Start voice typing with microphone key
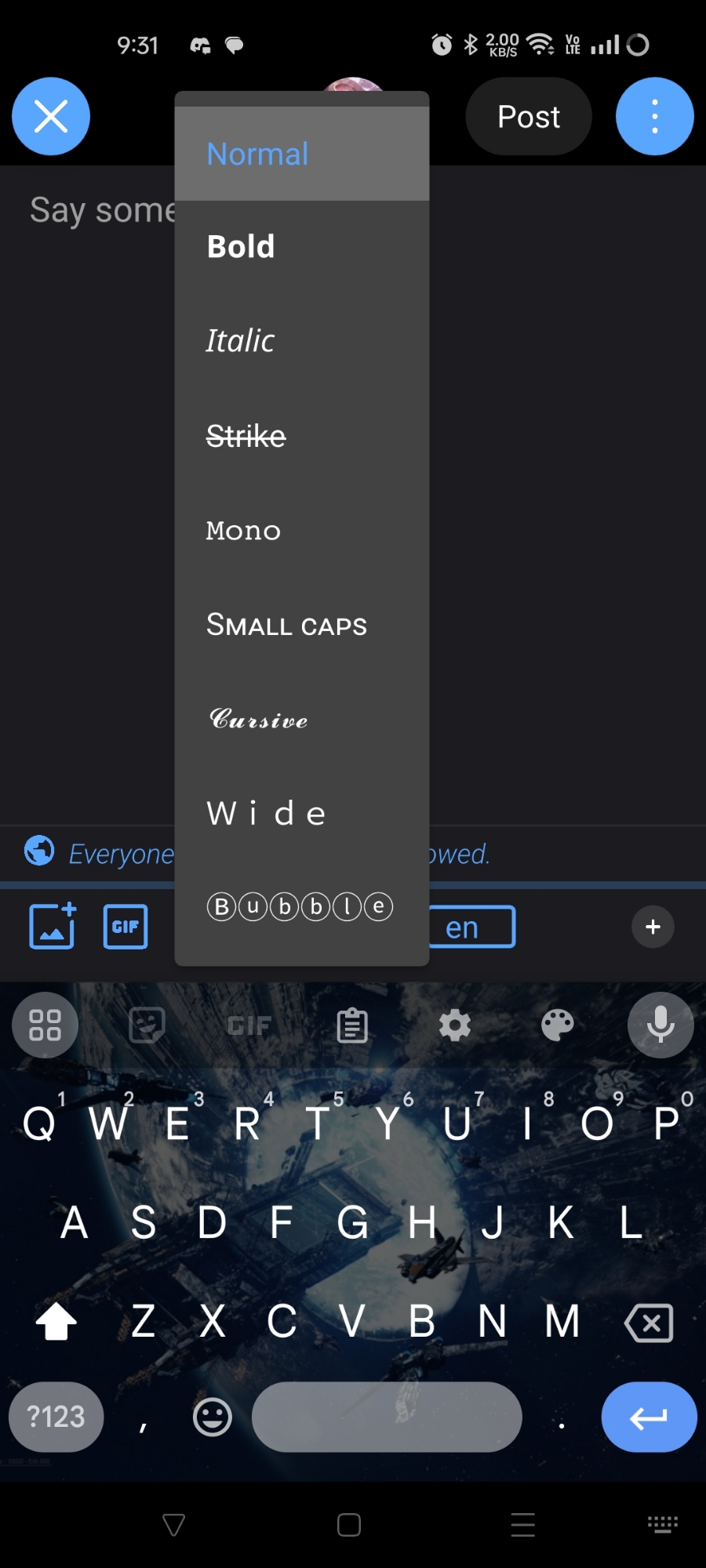This screenshot has width=706, height=1568. click(661, 1025)
